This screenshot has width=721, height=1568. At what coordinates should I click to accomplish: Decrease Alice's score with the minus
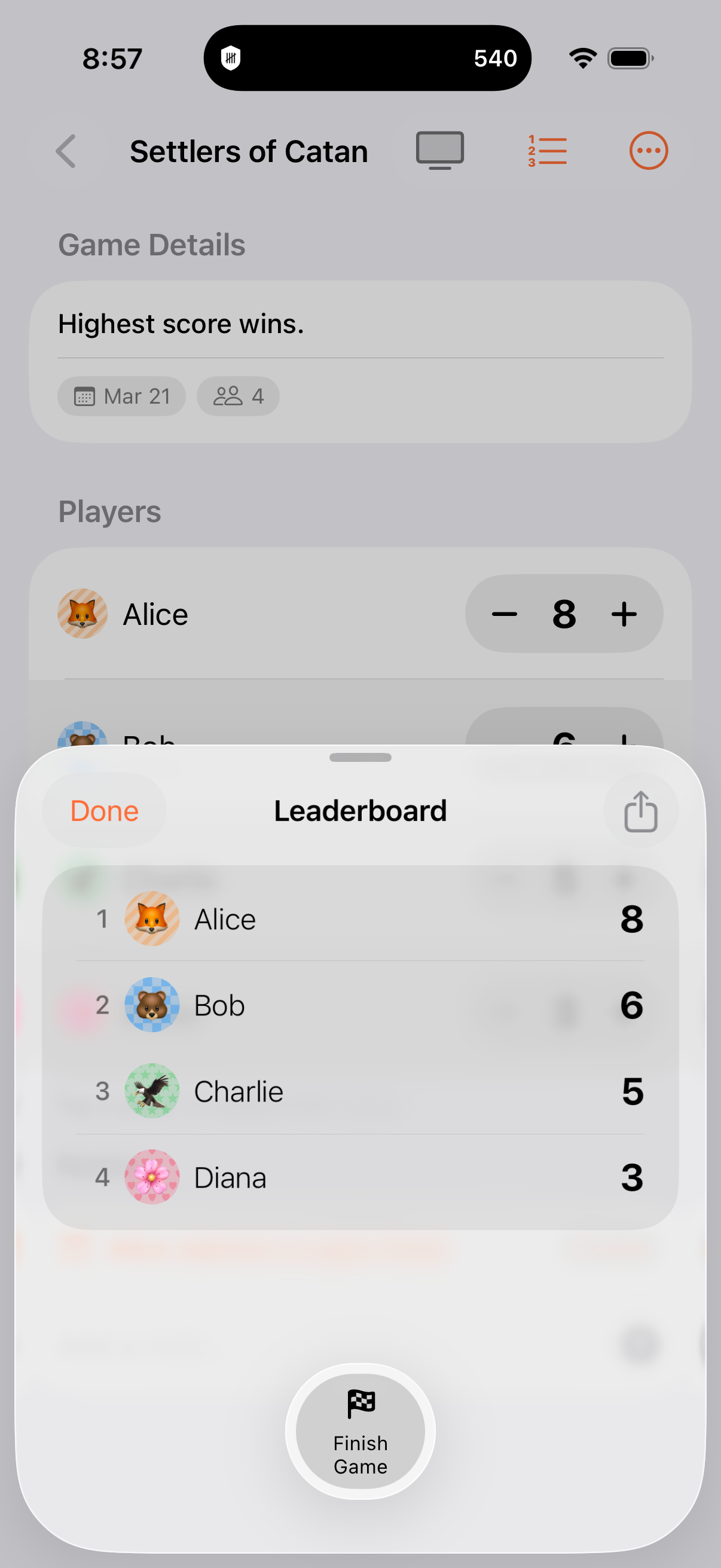click(504, 614)
